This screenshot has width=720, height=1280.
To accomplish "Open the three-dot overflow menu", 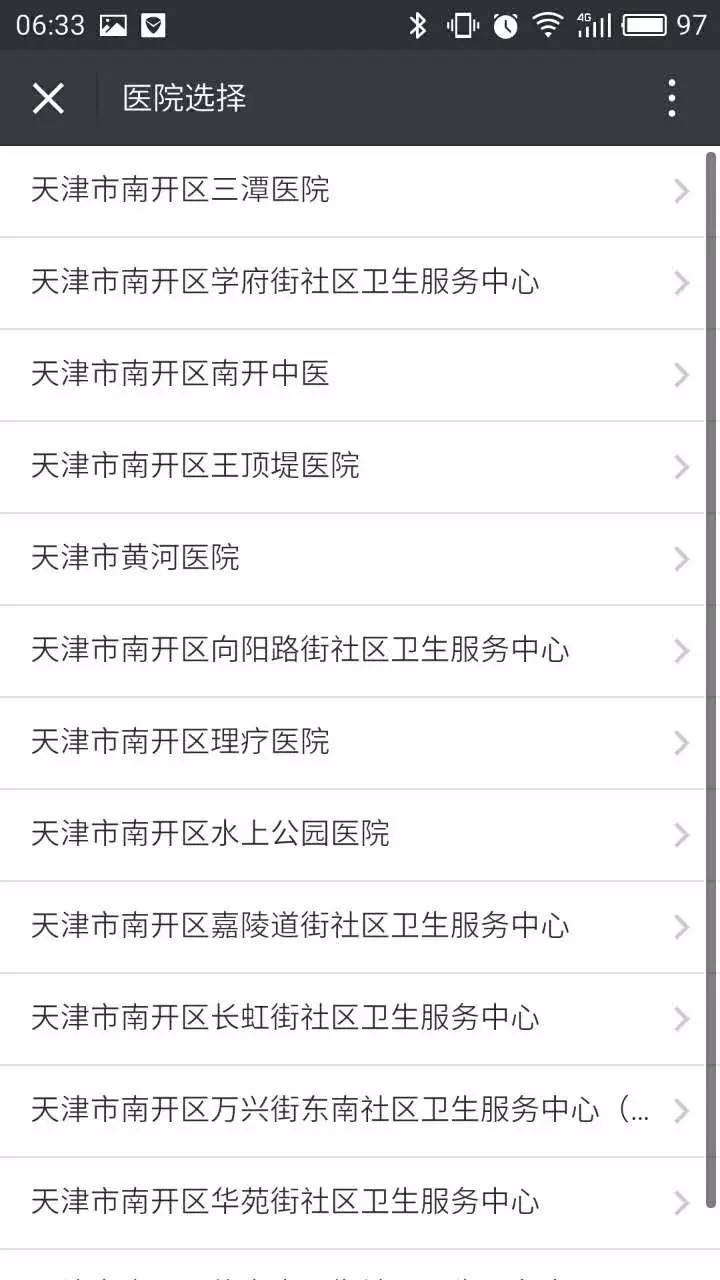I will 671,97.
